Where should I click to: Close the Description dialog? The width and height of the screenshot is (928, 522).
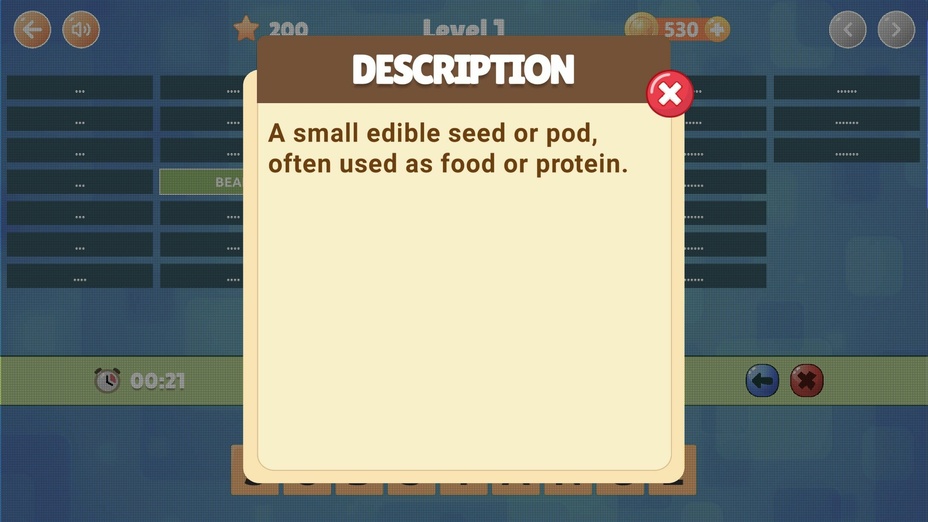point(670,95)
